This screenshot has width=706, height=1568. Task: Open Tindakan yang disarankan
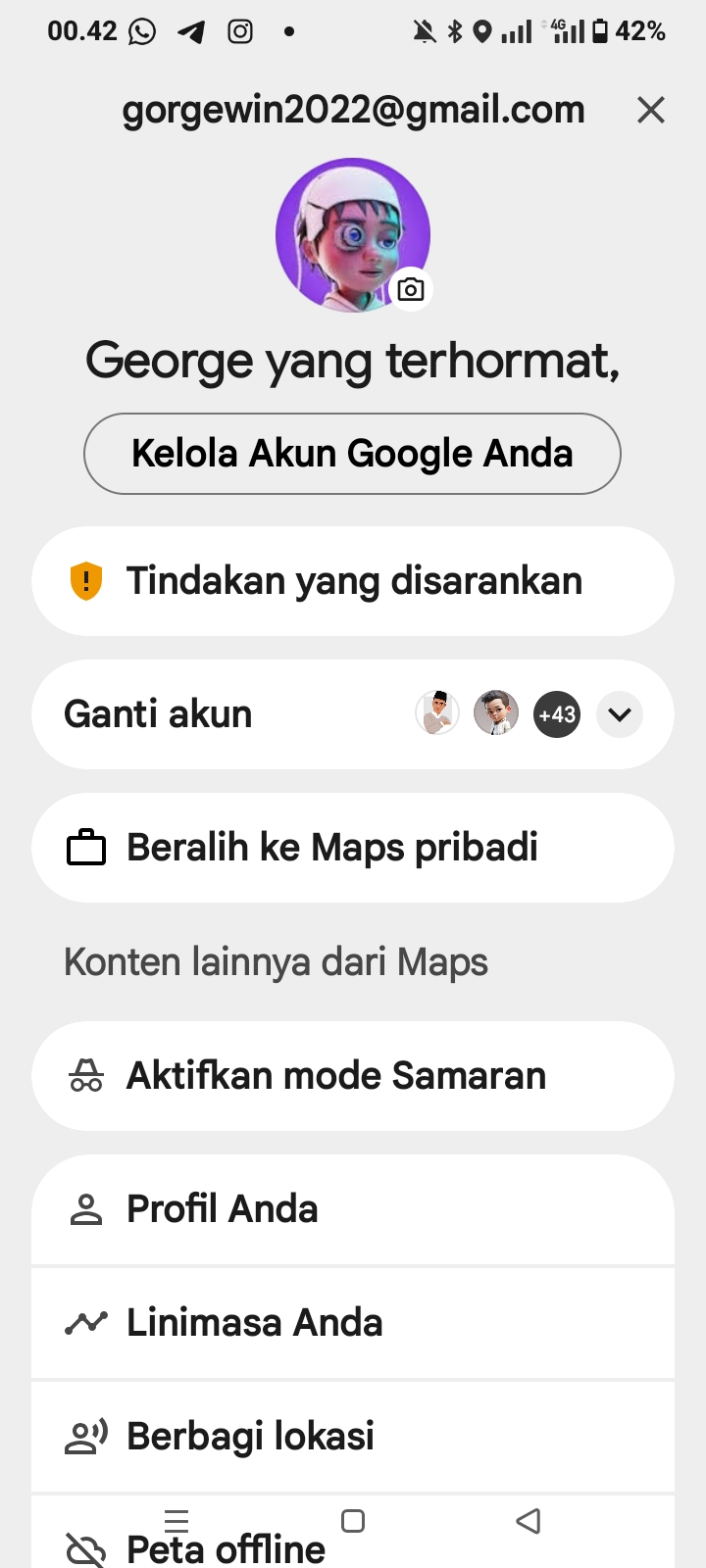352,581
